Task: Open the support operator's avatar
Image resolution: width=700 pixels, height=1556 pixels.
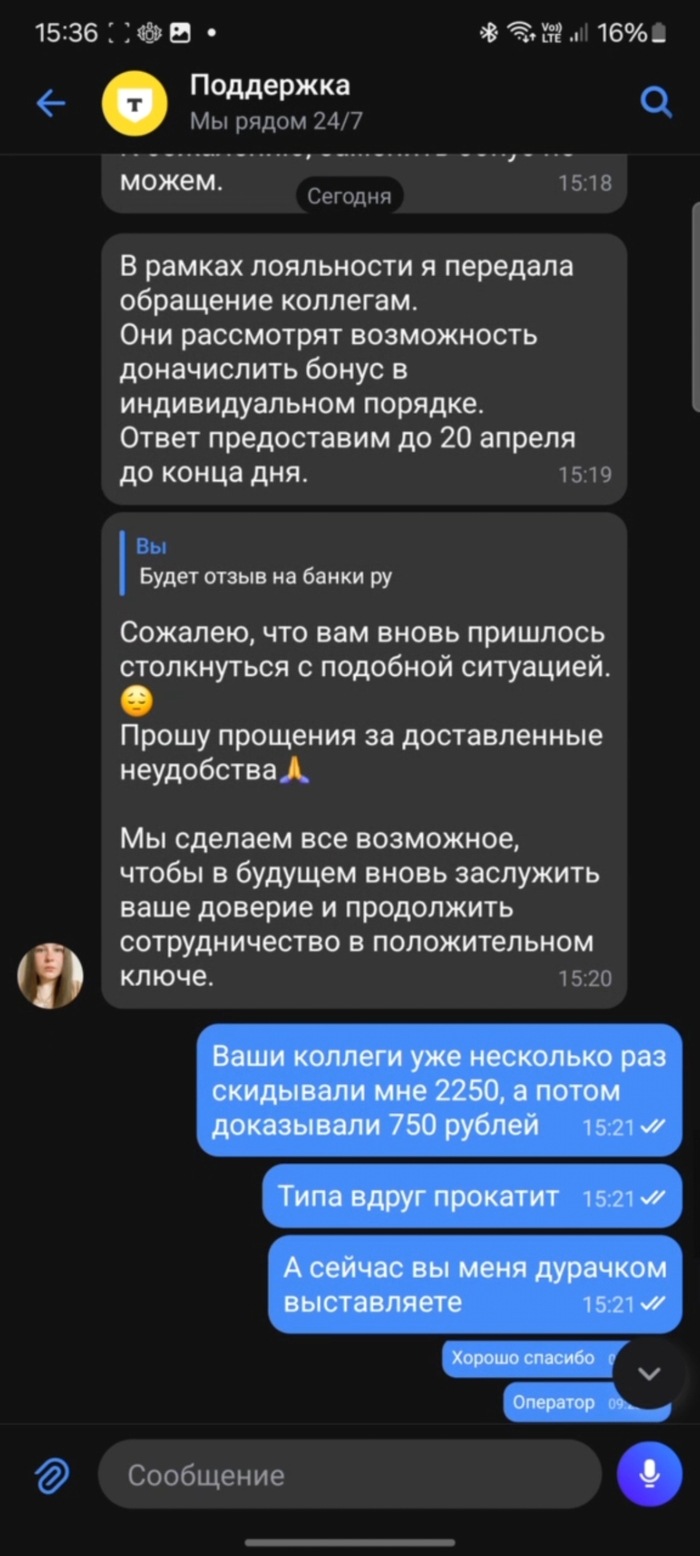Action: coord(51,975)
